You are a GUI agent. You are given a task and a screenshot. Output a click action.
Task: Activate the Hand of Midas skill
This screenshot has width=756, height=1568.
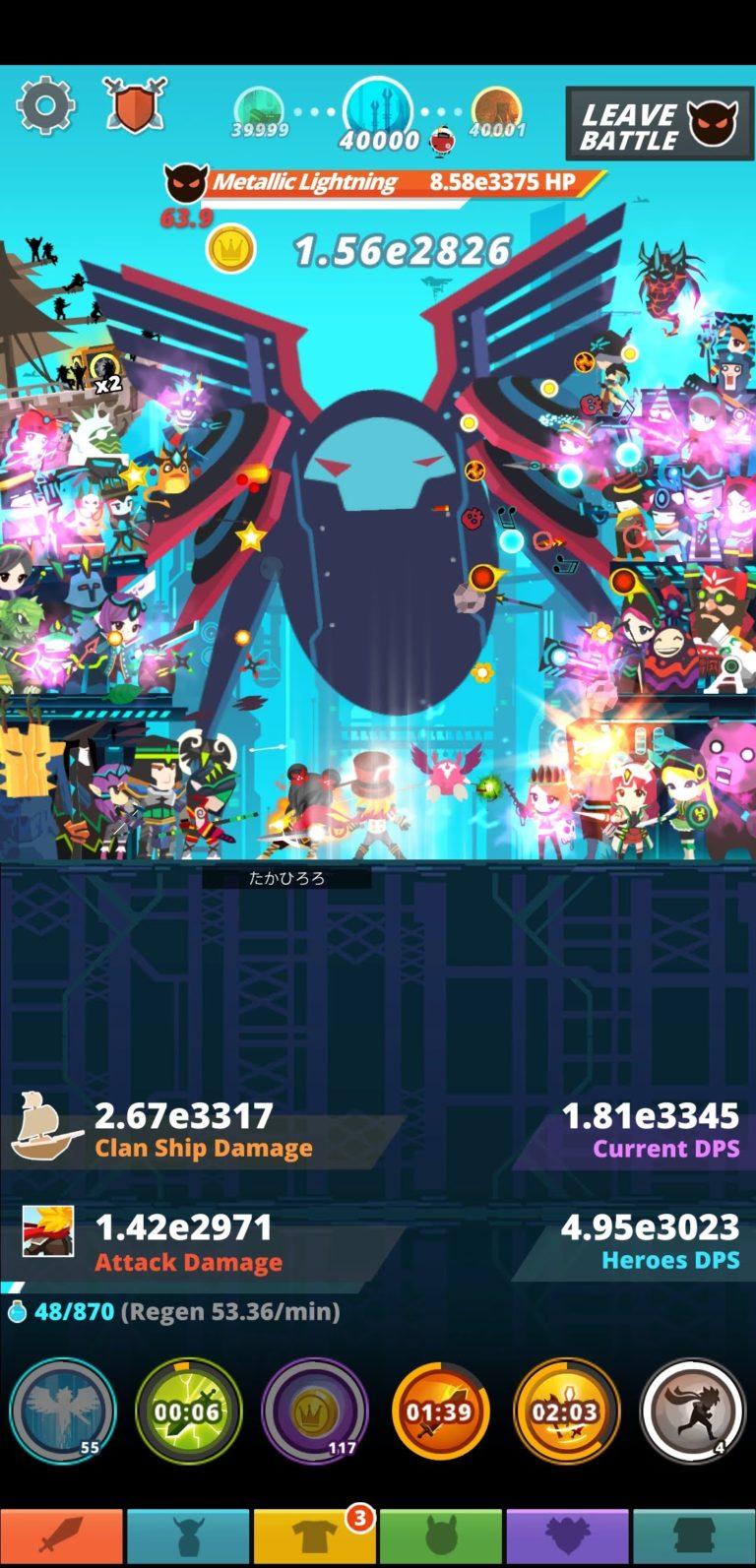pos(314,1411)
